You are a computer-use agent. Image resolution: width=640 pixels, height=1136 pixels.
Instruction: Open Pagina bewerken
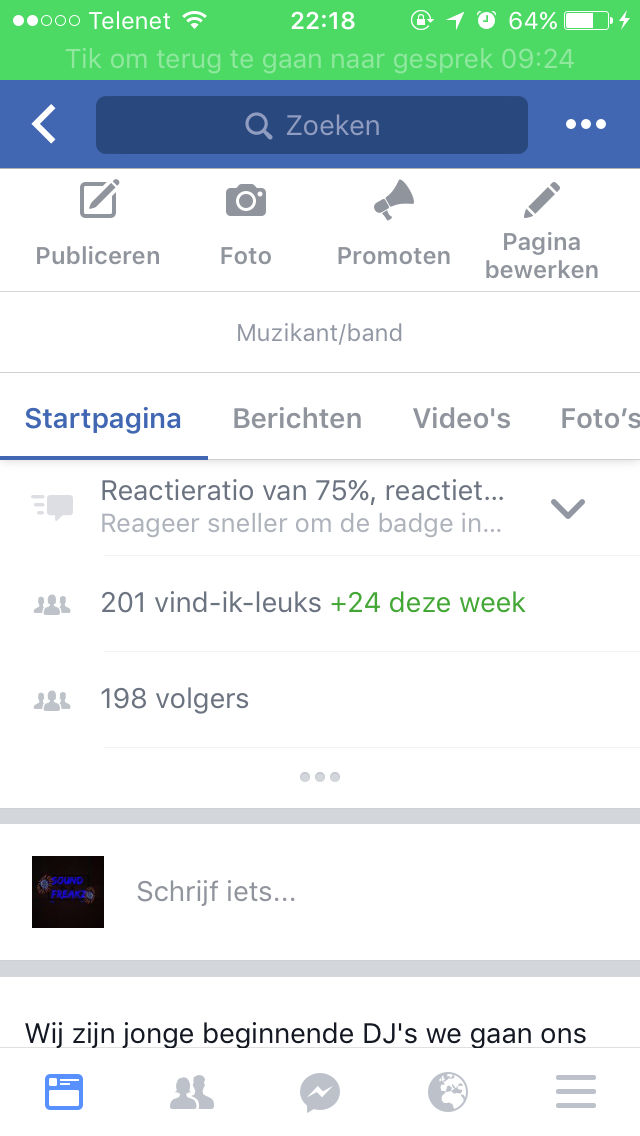tap(541, 230)
